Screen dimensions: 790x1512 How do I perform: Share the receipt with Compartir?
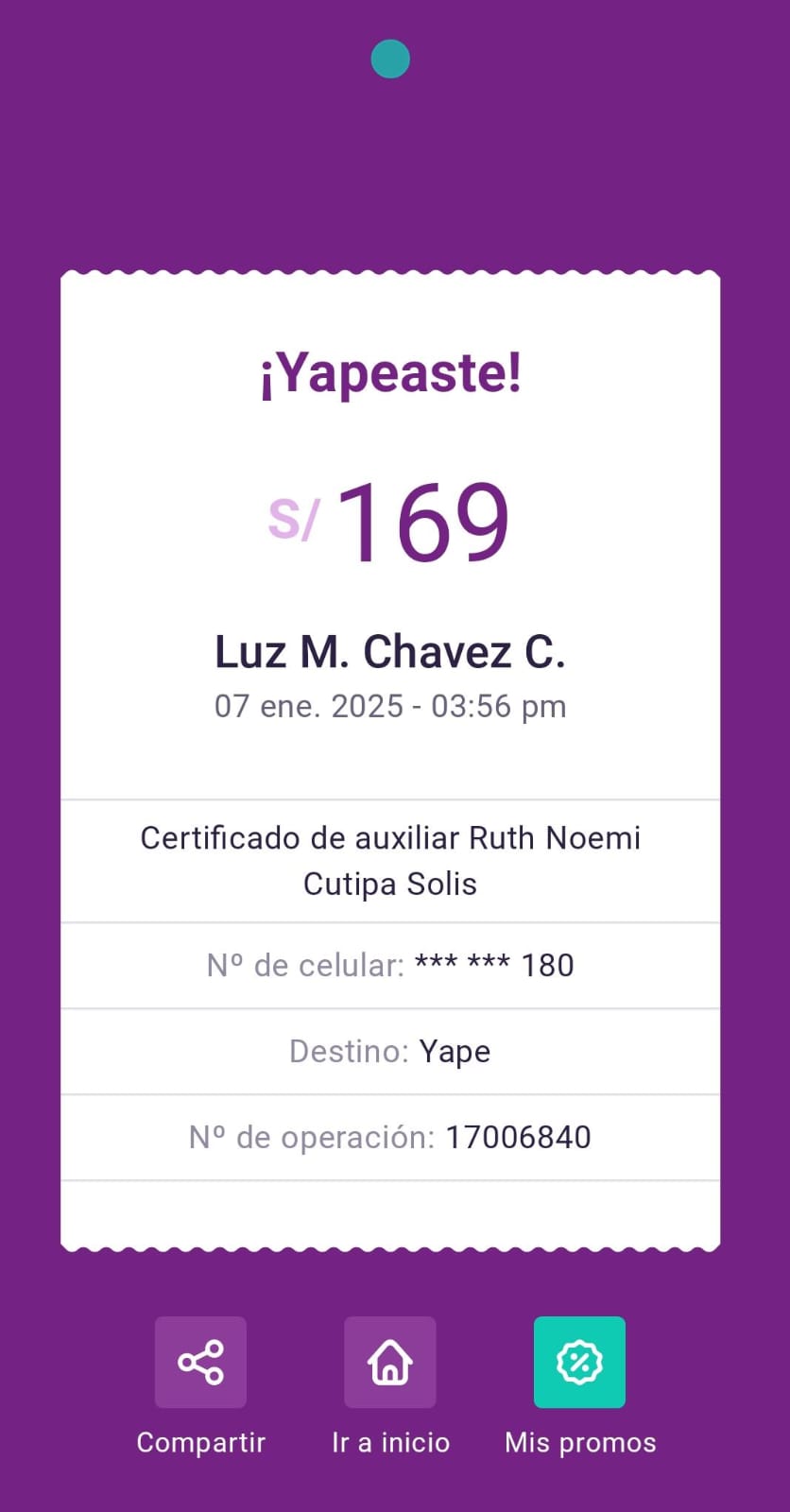[x=200, y=1362]
